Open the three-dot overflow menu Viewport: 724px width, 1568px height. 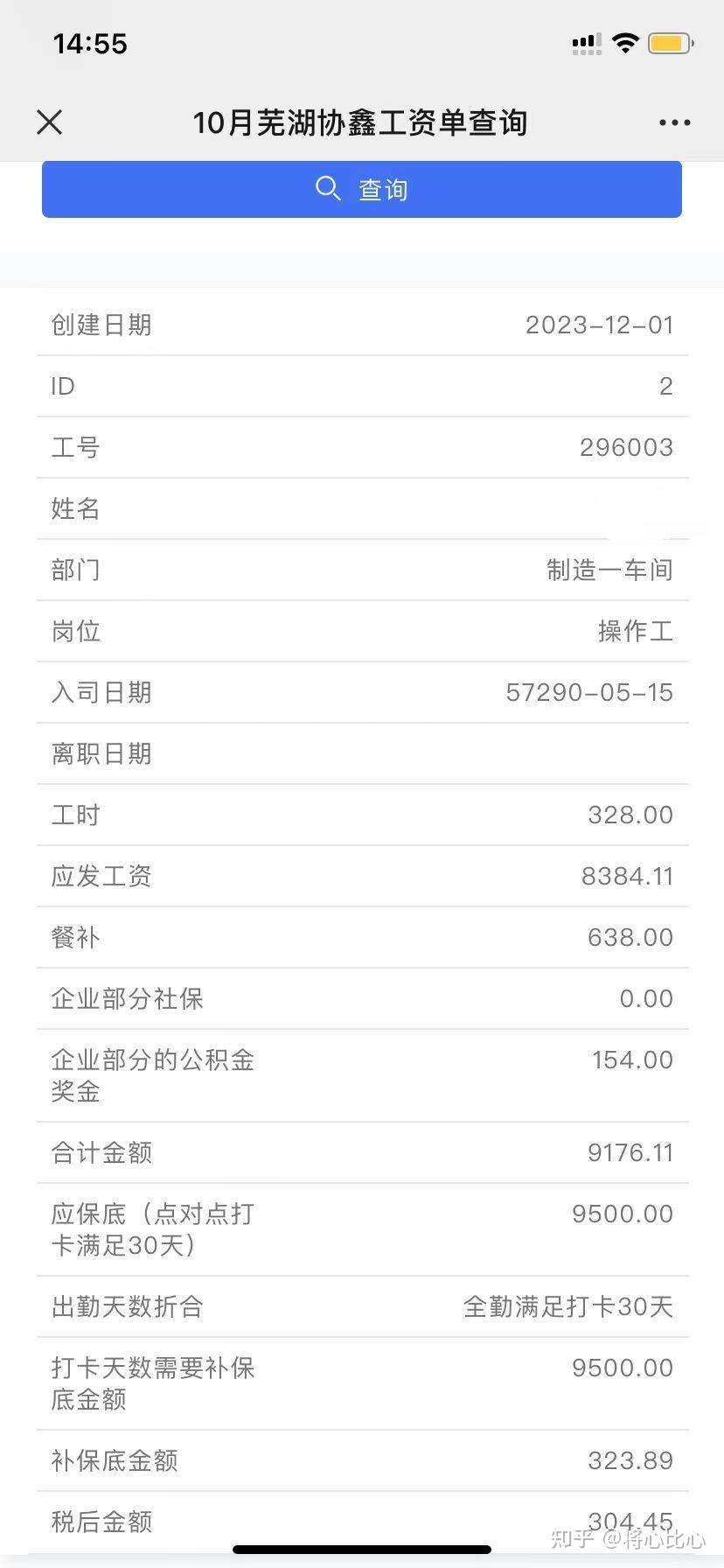(674, 122)
